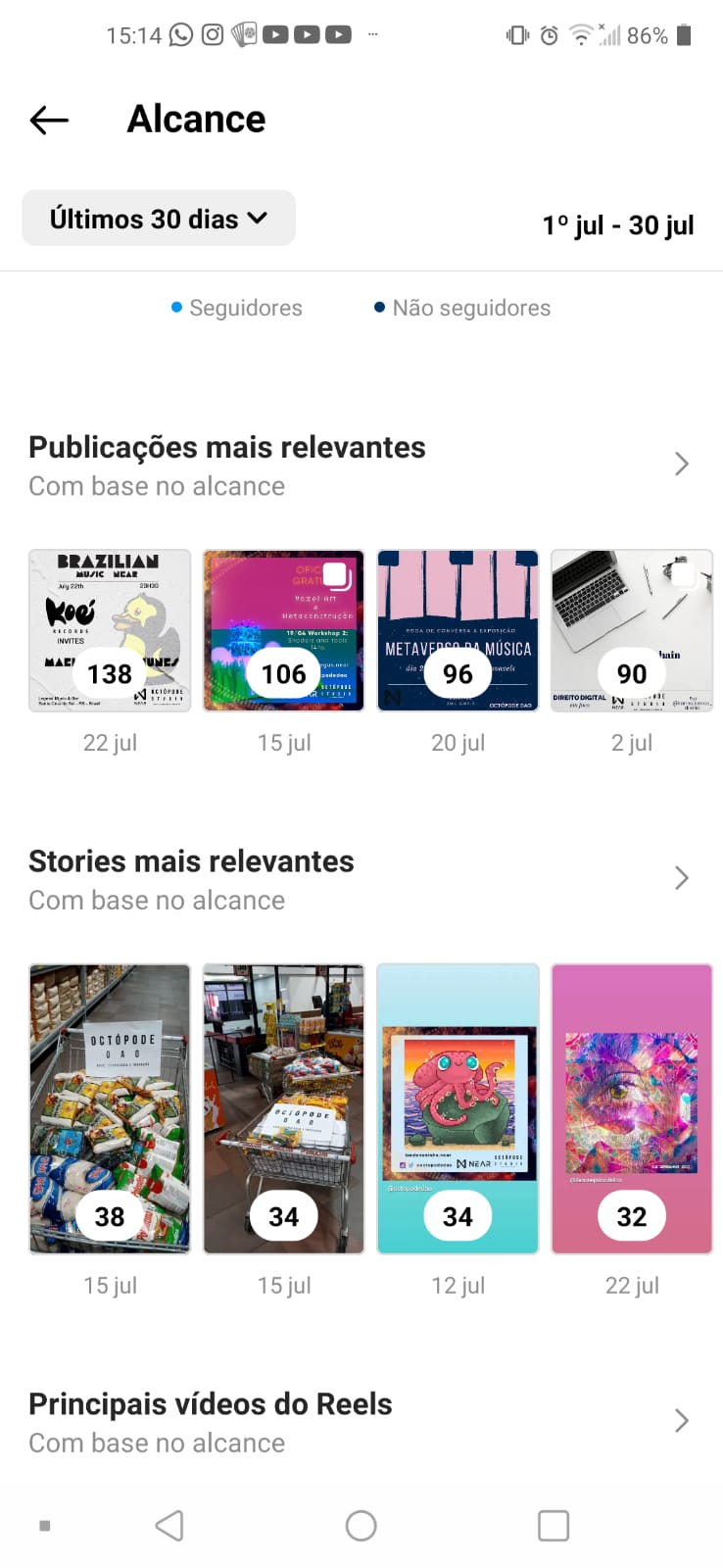Open the 22 jul post with 138 reach
Screen dimensions: 723x1568
pos(110,630)
